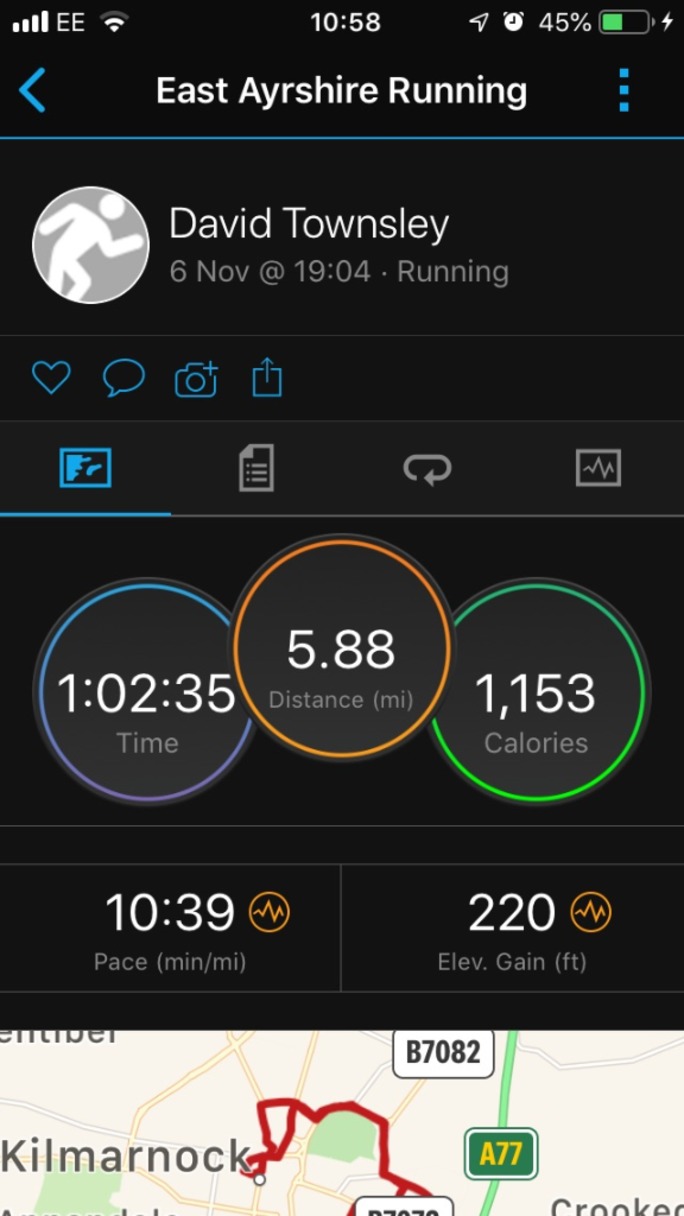This screenshot has height=1216, width=684.
Task: Open the elevation chart icon beside 220
Action: coord(591,912)
